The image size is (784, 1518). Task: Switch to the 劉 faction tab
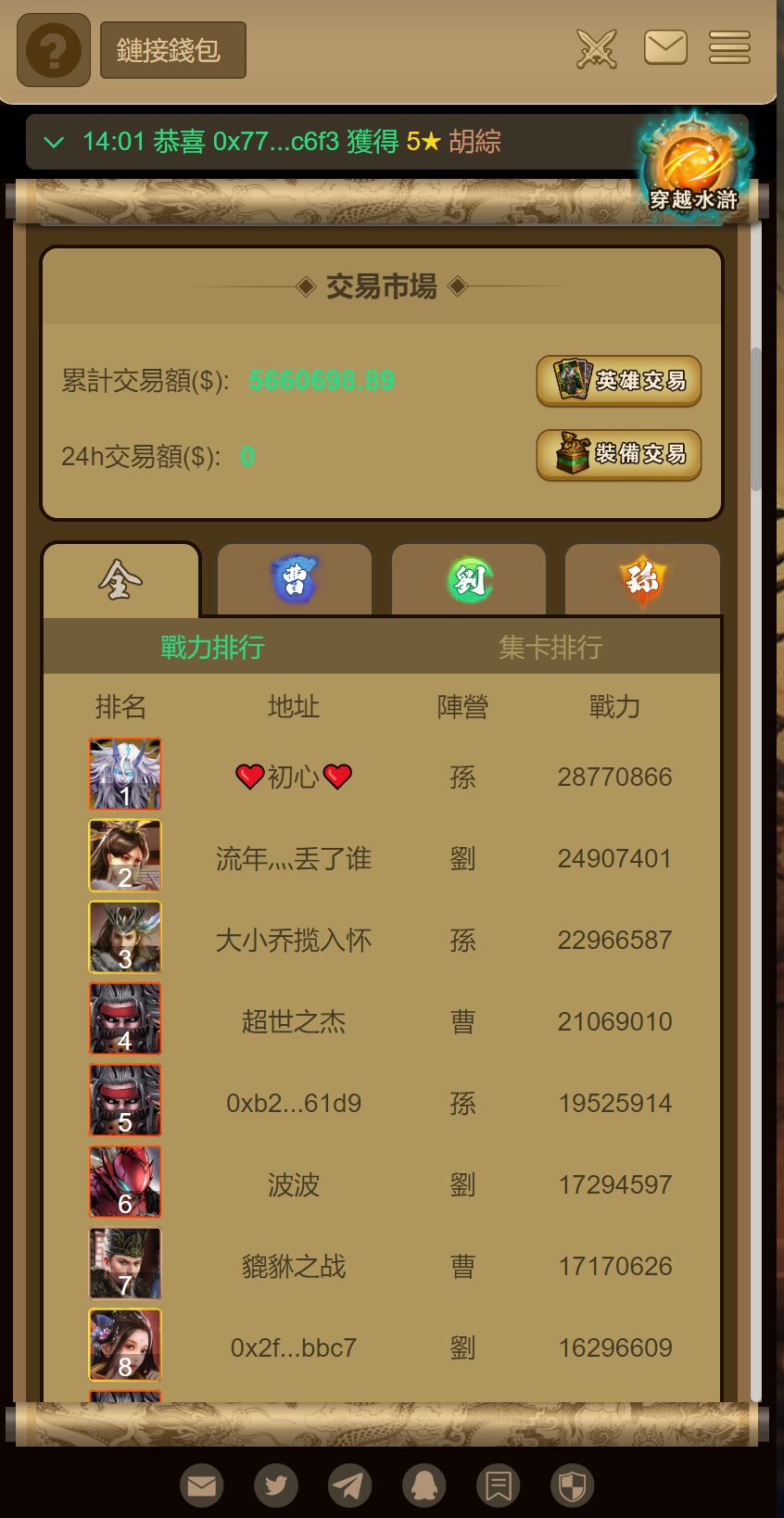click(469, 580)
